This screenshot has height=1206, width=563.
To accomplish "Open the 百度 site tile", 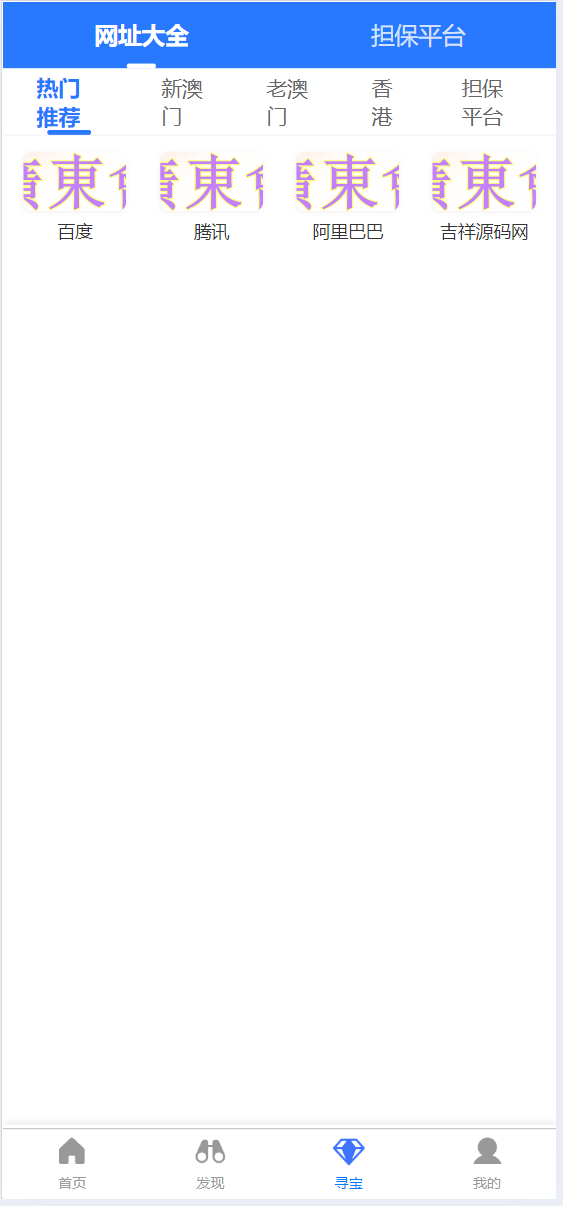I will (75, 197).
